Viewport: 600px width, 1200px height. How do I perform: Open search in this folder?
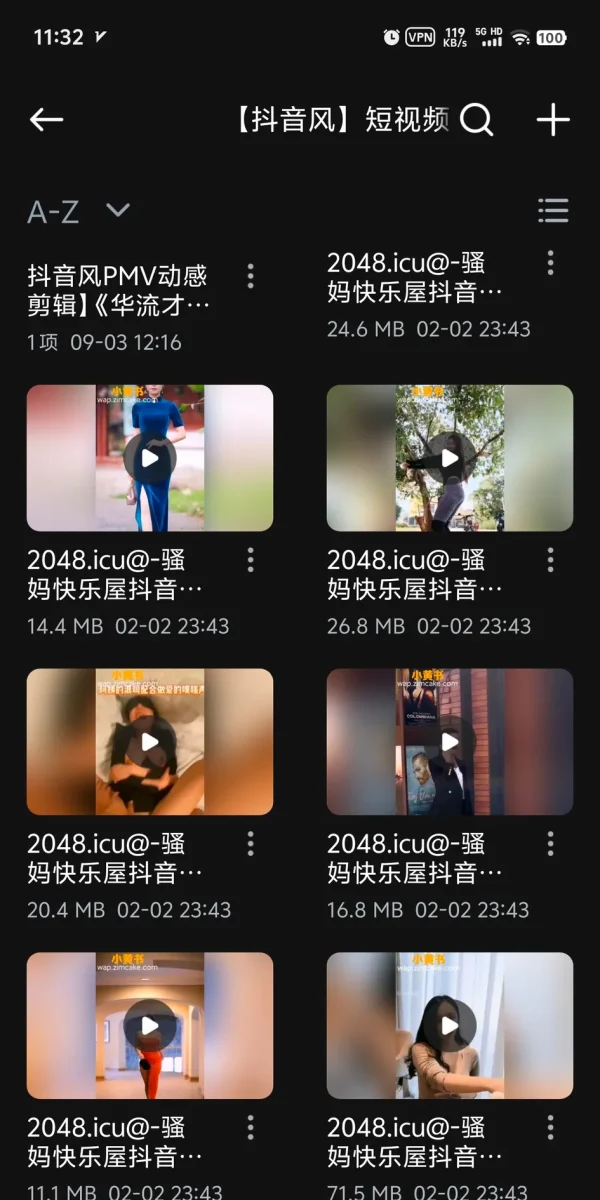[477, 120]
